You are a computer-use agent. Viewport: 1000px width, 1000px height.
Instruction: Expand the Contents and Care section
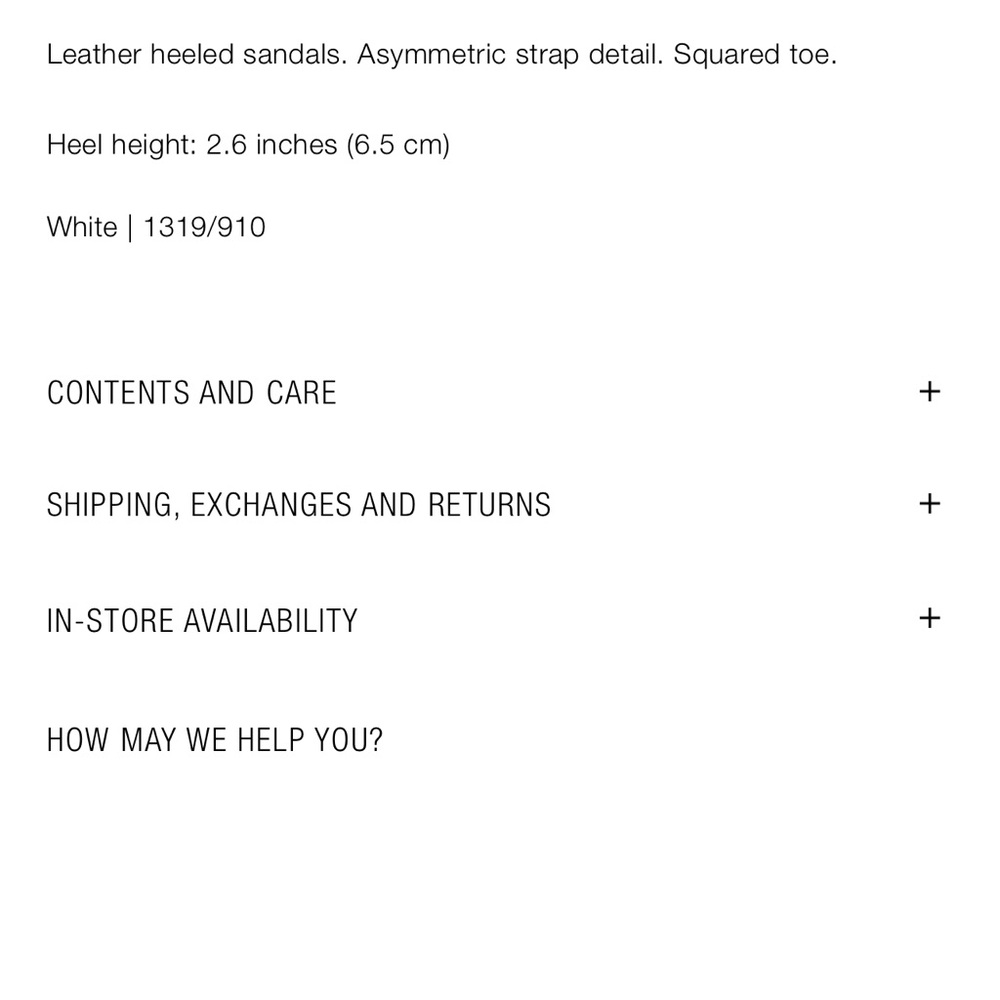(929, 392)
